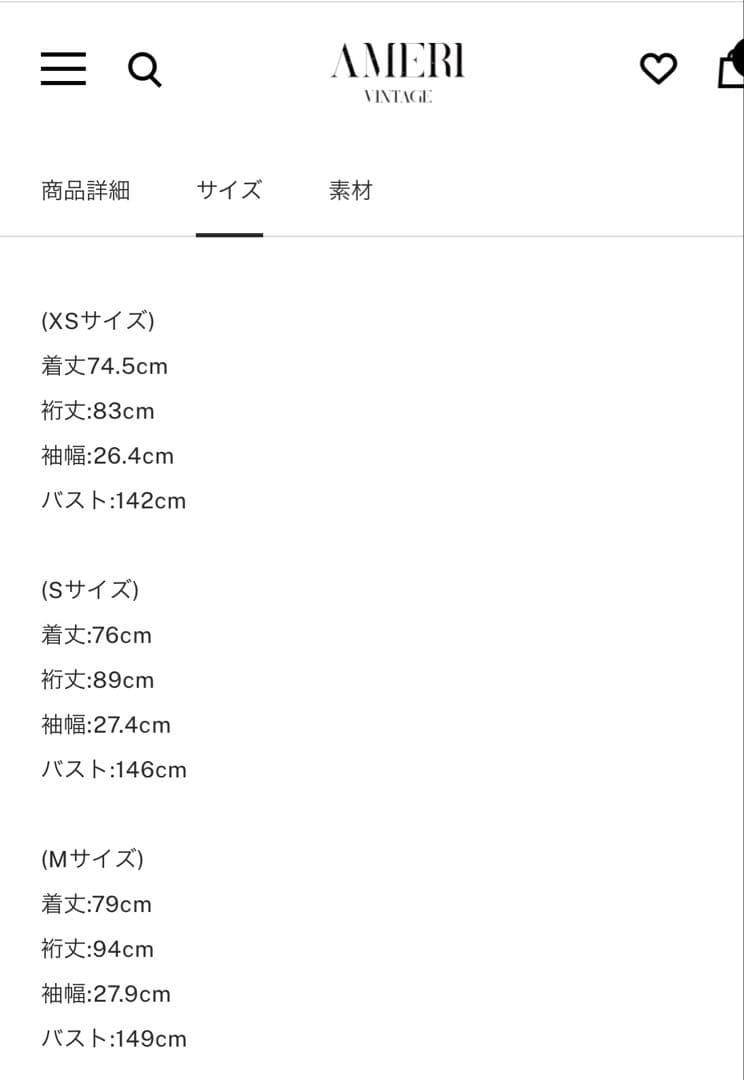Screen dimensions: 744x1080
Task: Open the wishlist heart
Action: (658, 68)
